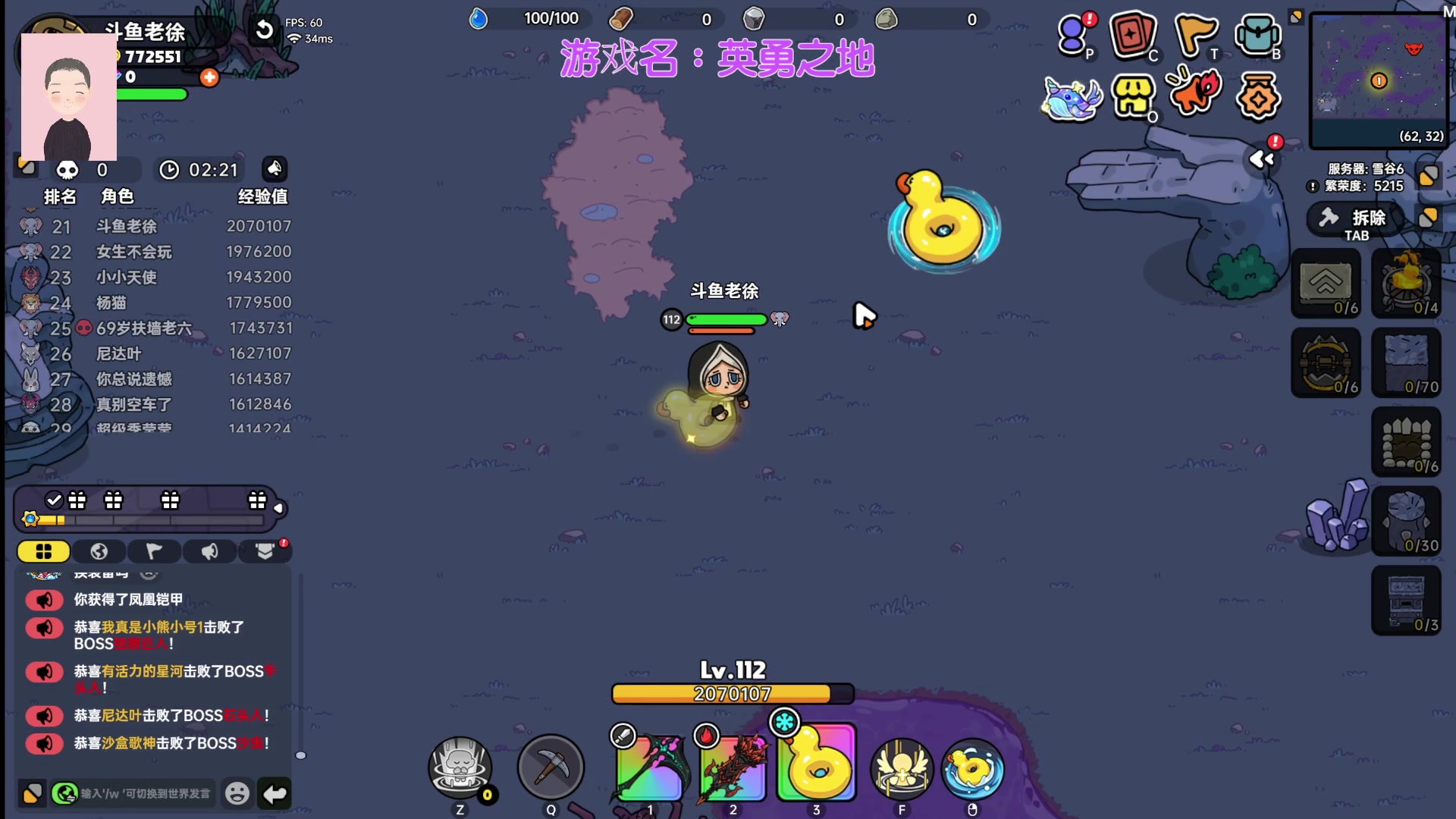Activate the angel wings skill F

tap(901, 769)
